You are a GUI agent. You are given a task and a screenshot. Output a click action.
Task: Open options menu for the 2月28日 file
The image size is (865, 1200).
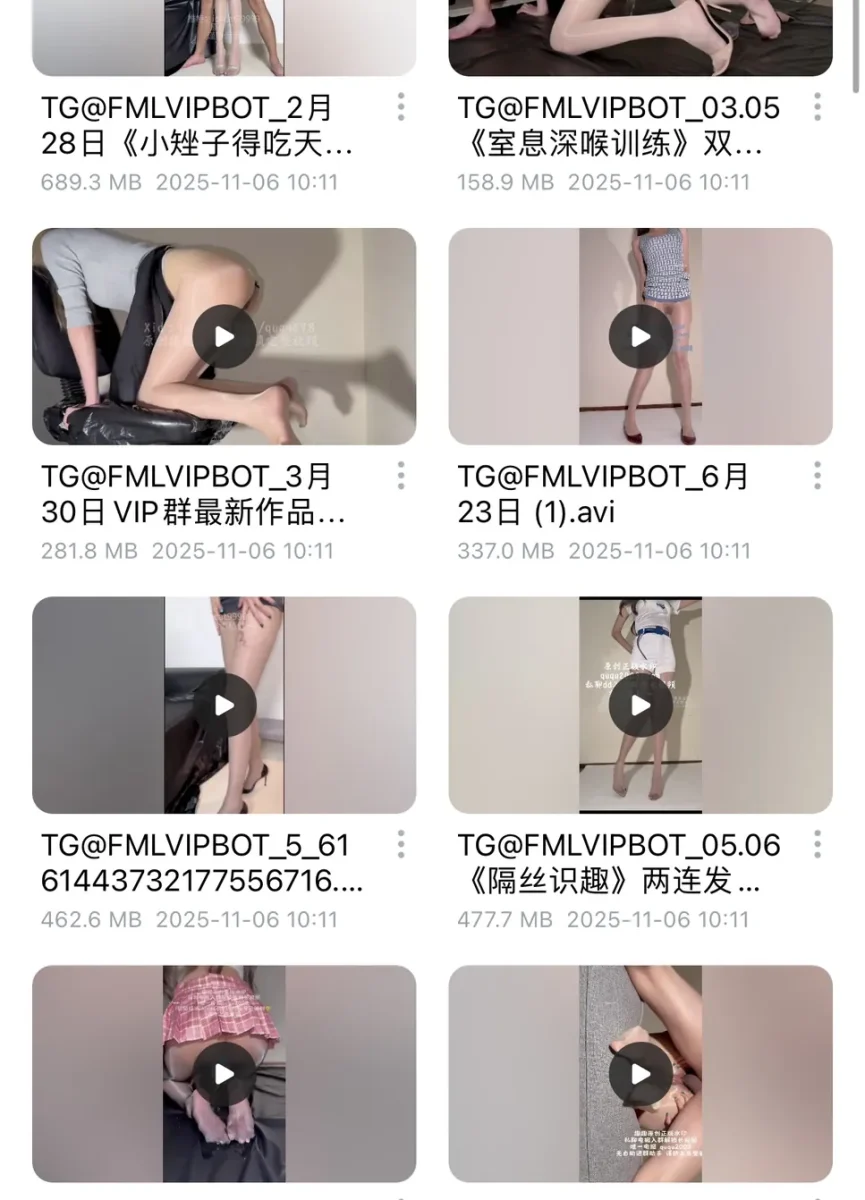point(401,107)
